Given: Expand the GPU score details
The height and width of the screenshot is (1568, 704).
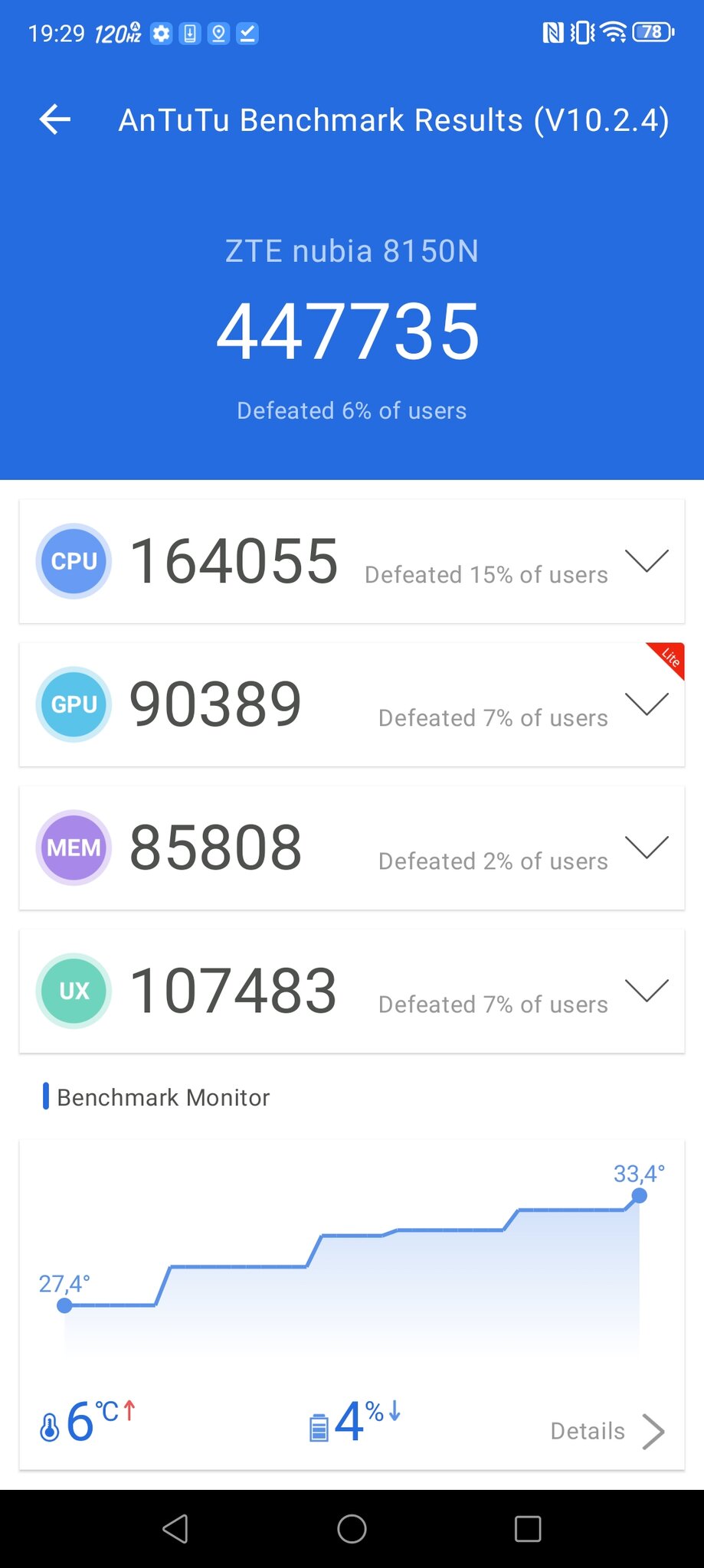Looking at the screenshot, I should pos(647,704).
